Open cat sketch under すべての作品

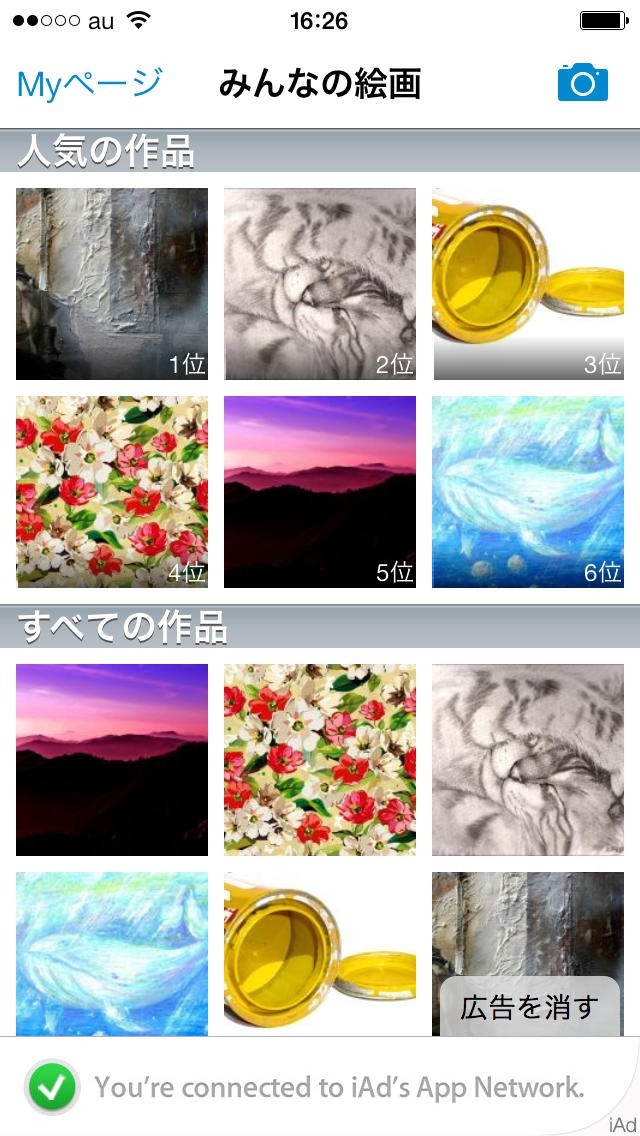pos(527,760)
